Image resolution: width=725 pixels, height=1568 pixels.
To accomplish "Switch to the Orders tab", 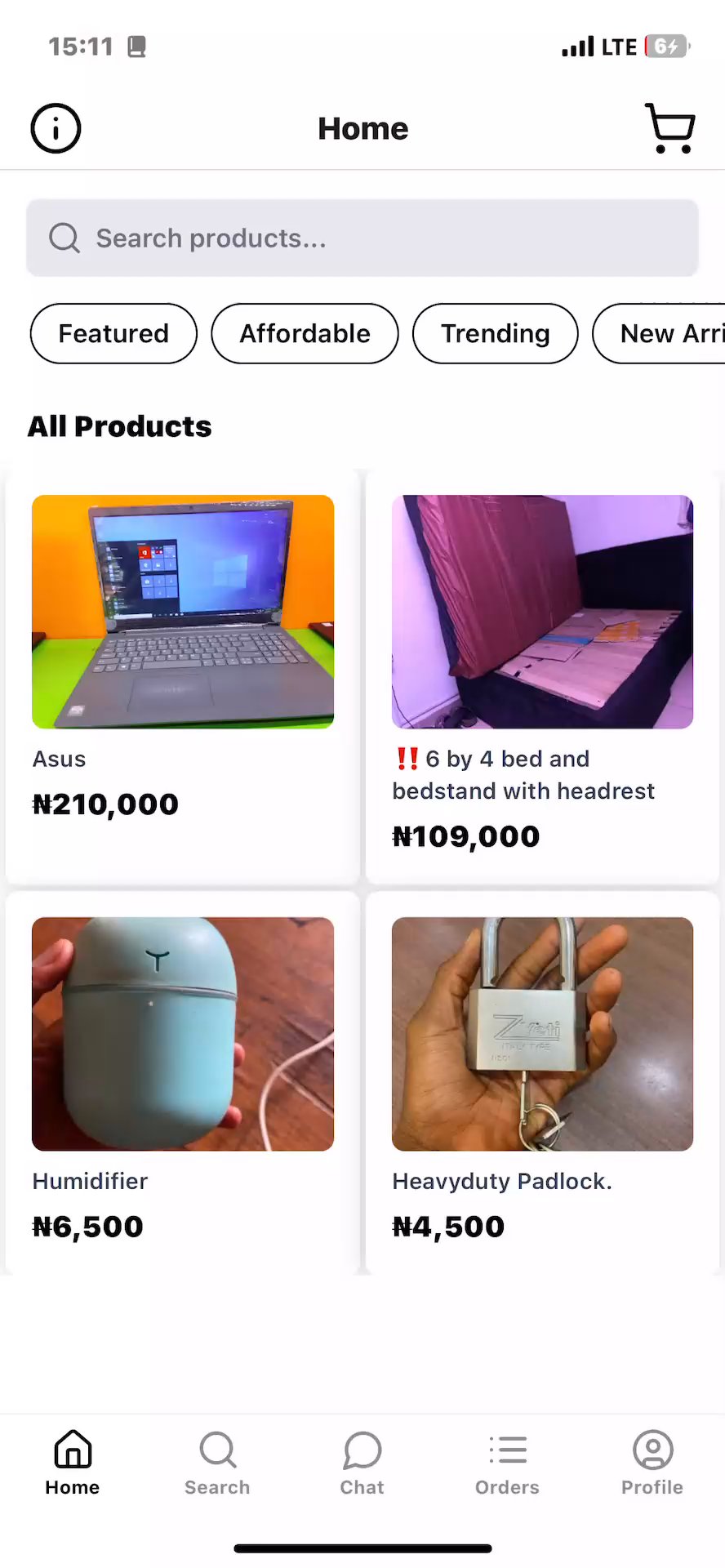I will click(x=507, y=1463).
